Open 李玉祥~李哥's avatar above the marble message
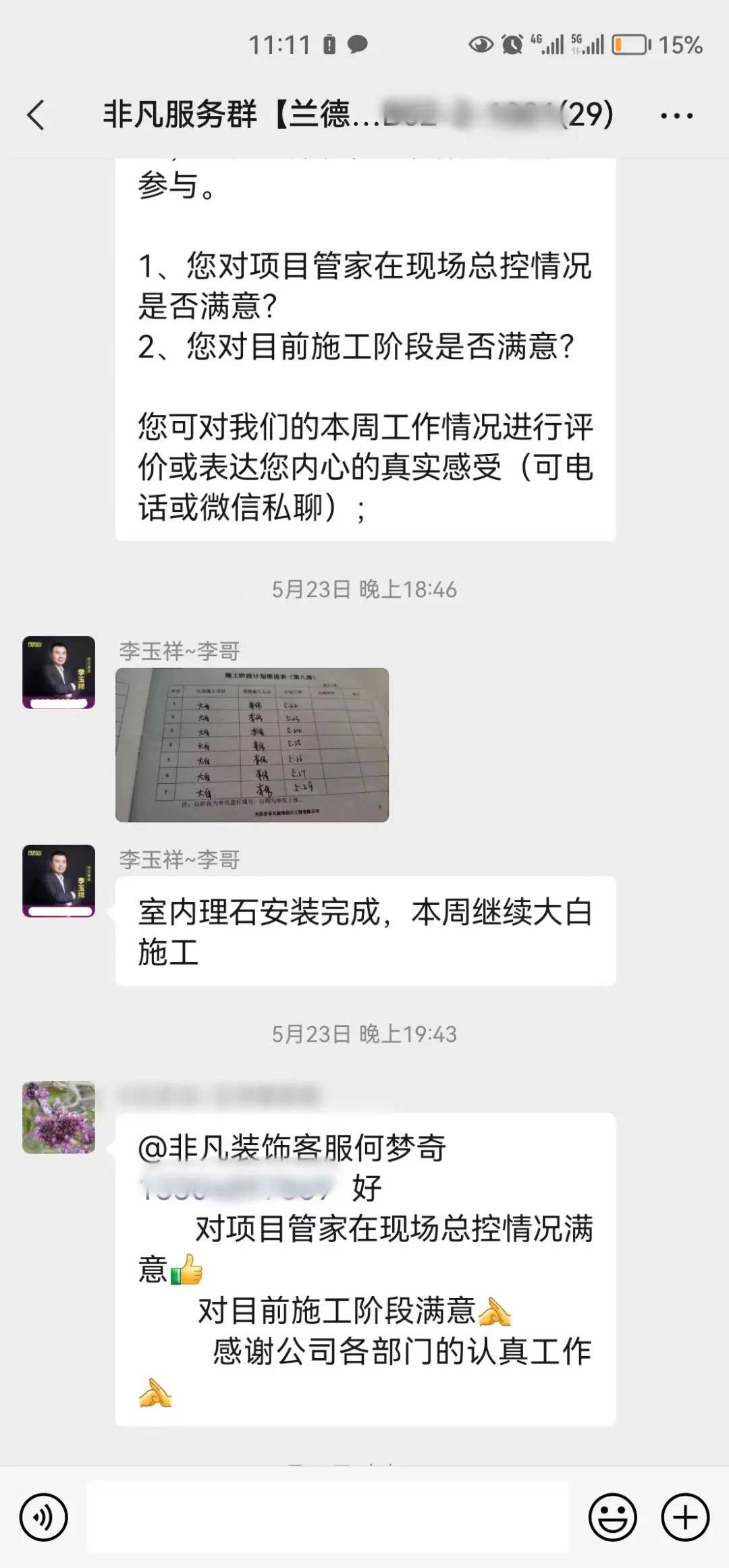Screen dimensions: 729x1568 [x=59, y=880]
